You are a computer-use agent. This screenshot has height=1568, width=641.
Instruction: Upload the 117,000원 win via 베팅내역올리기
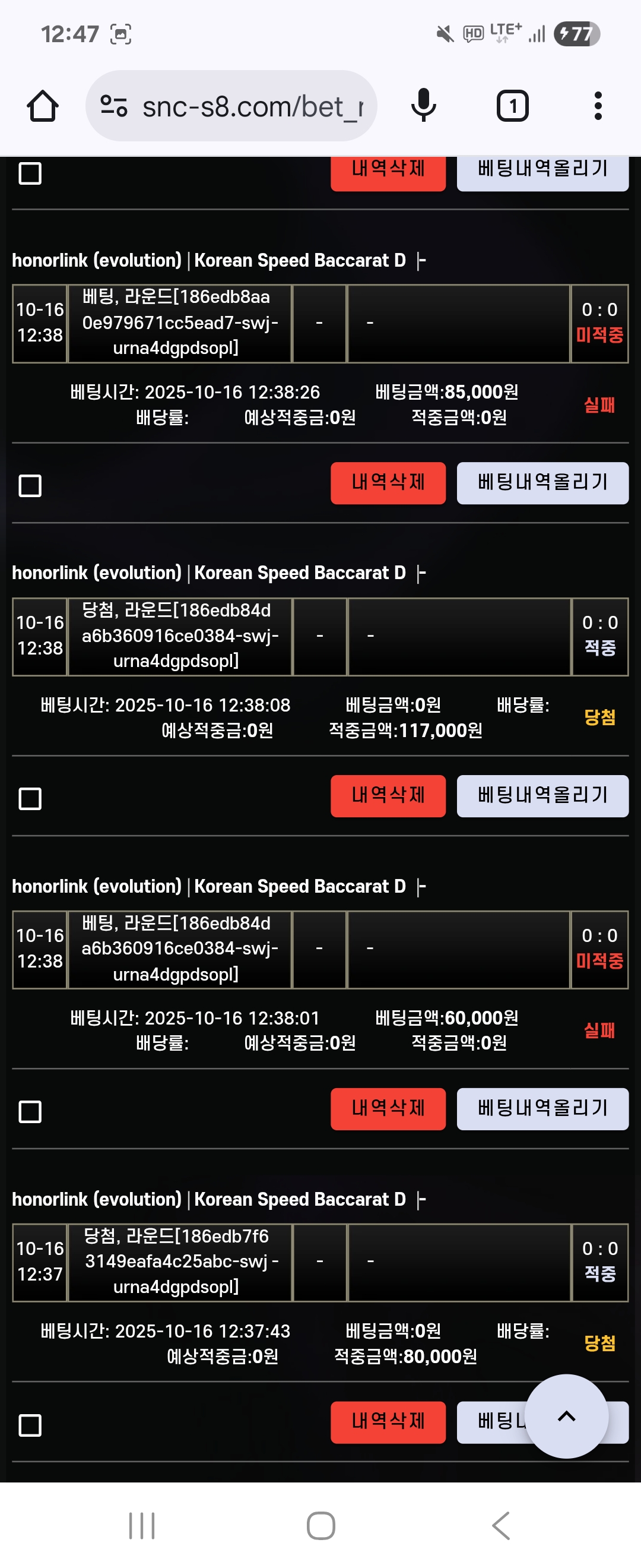[542, 795]
